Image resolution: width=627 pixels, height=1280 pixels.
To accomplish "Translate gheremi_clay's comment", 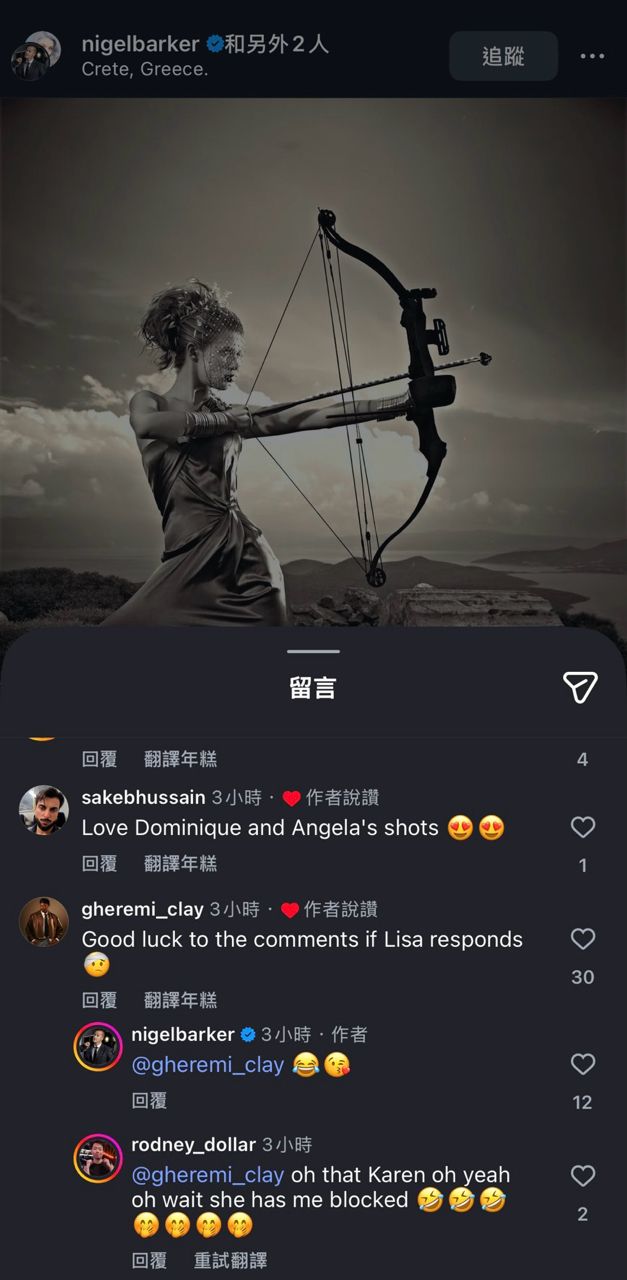I will pyautogui.click(x=180, y=1000).
